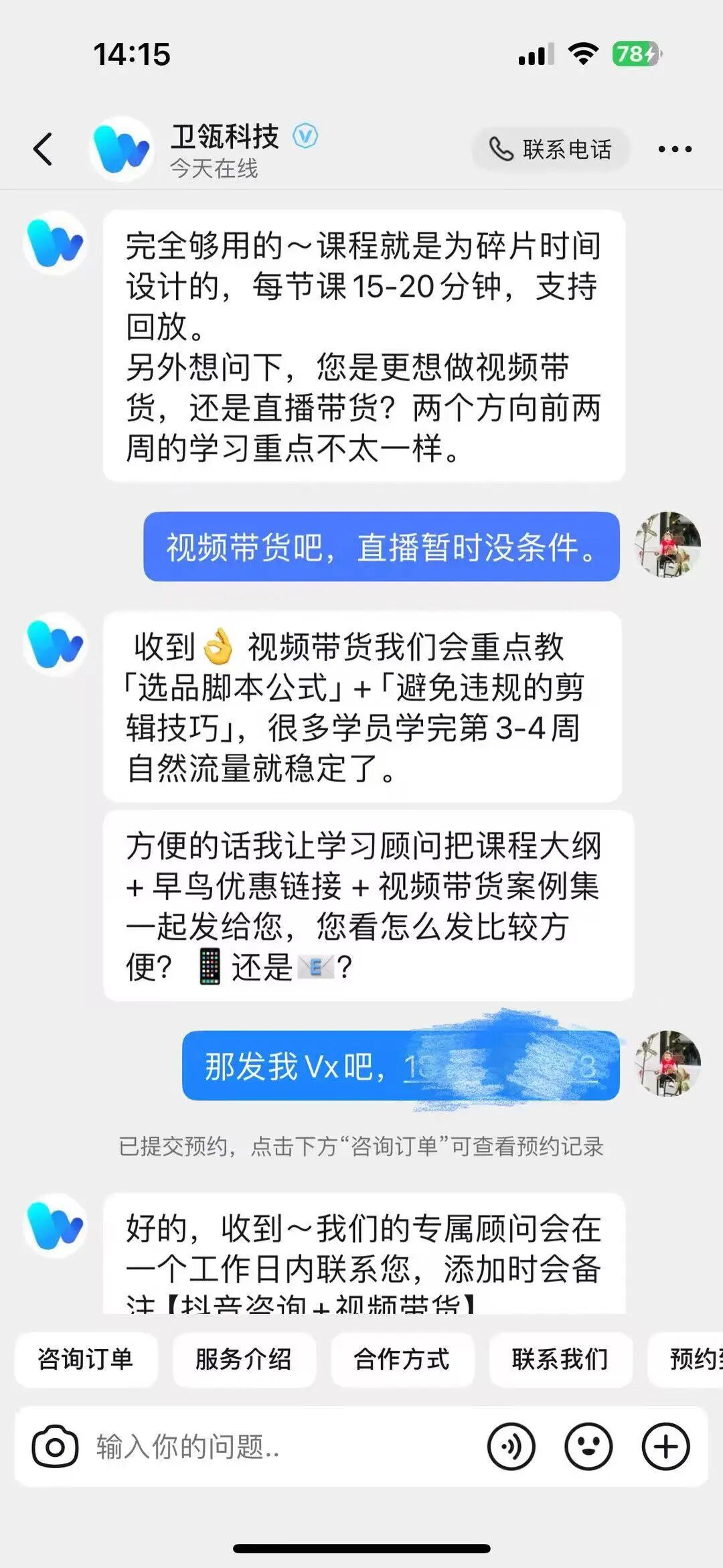Open the camera to send a photo
This screenshot has height=1568, width=723.
[55, 1447]
